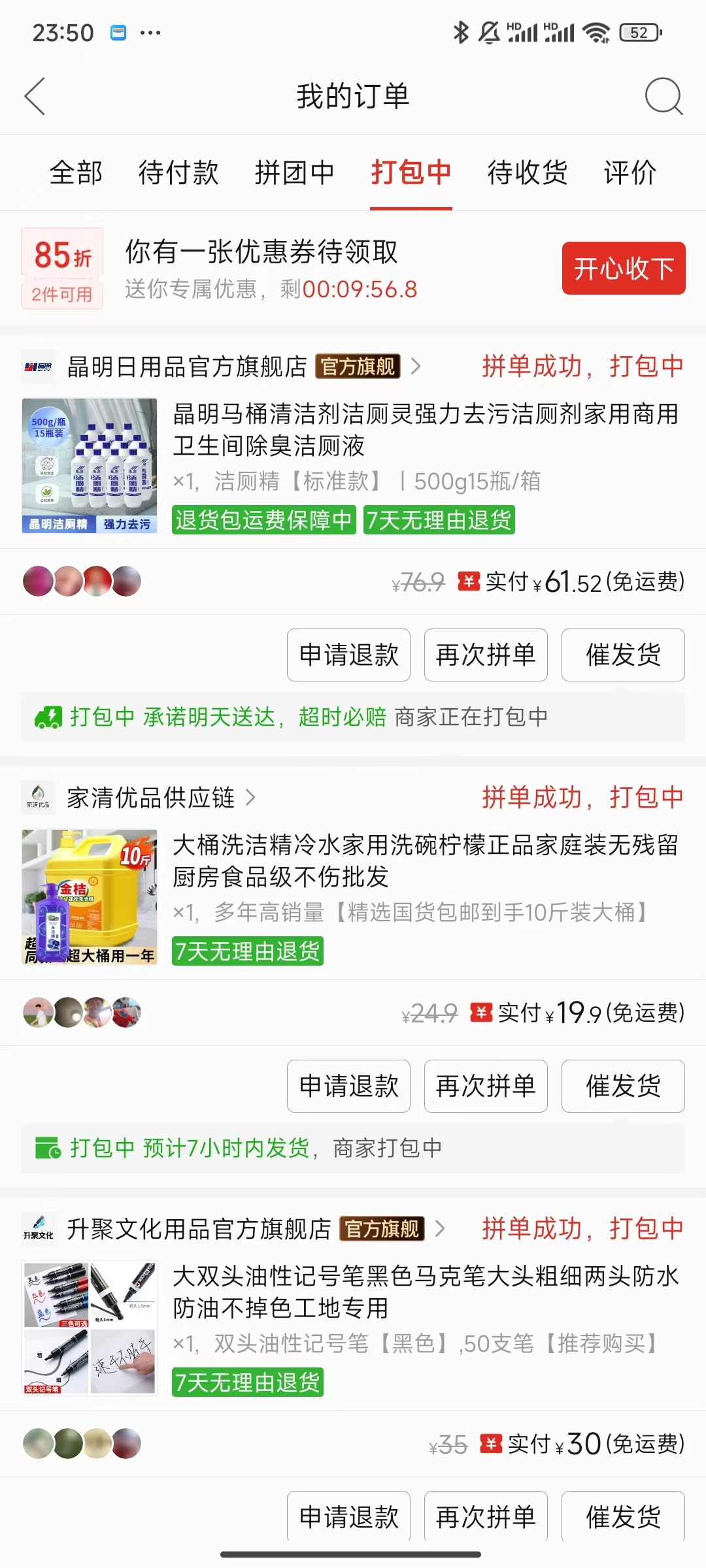This screenshot has width=706, height=1568.
Task: Tap 申请退款 for the 晶明 toilet cleaner order
Action: coord(348,655)
